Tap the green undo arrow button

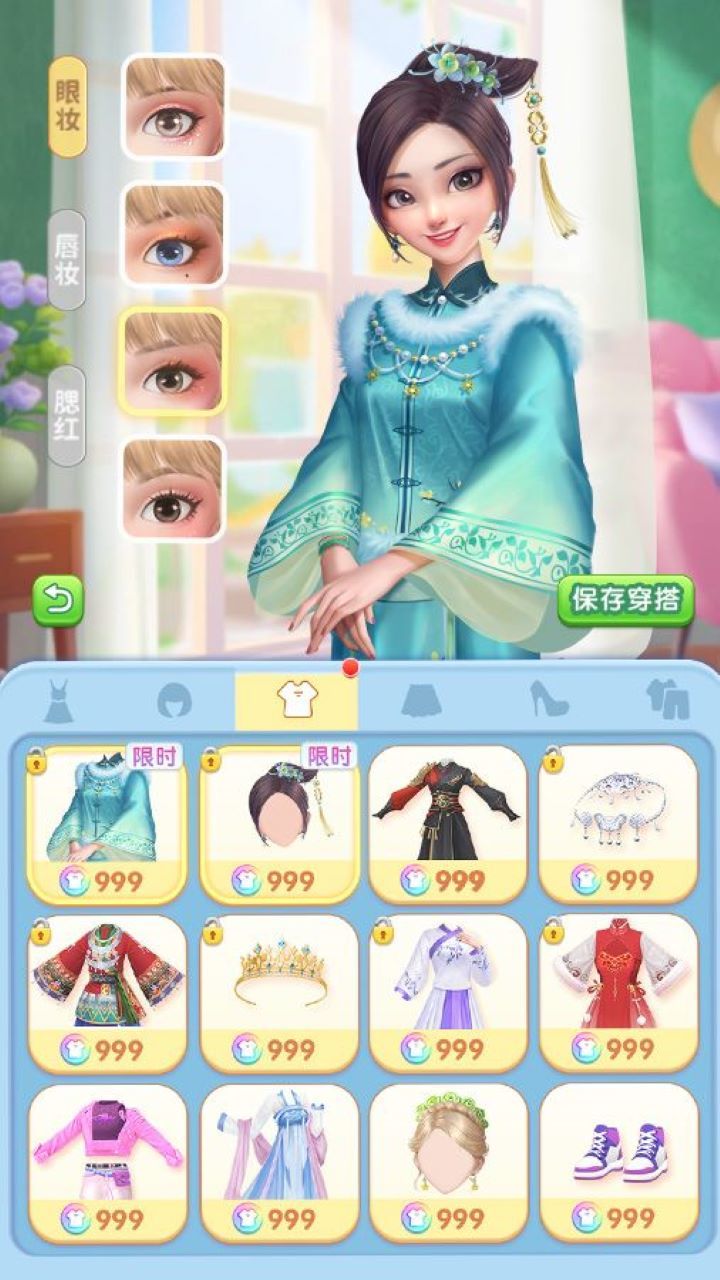[x=58, y=600]
